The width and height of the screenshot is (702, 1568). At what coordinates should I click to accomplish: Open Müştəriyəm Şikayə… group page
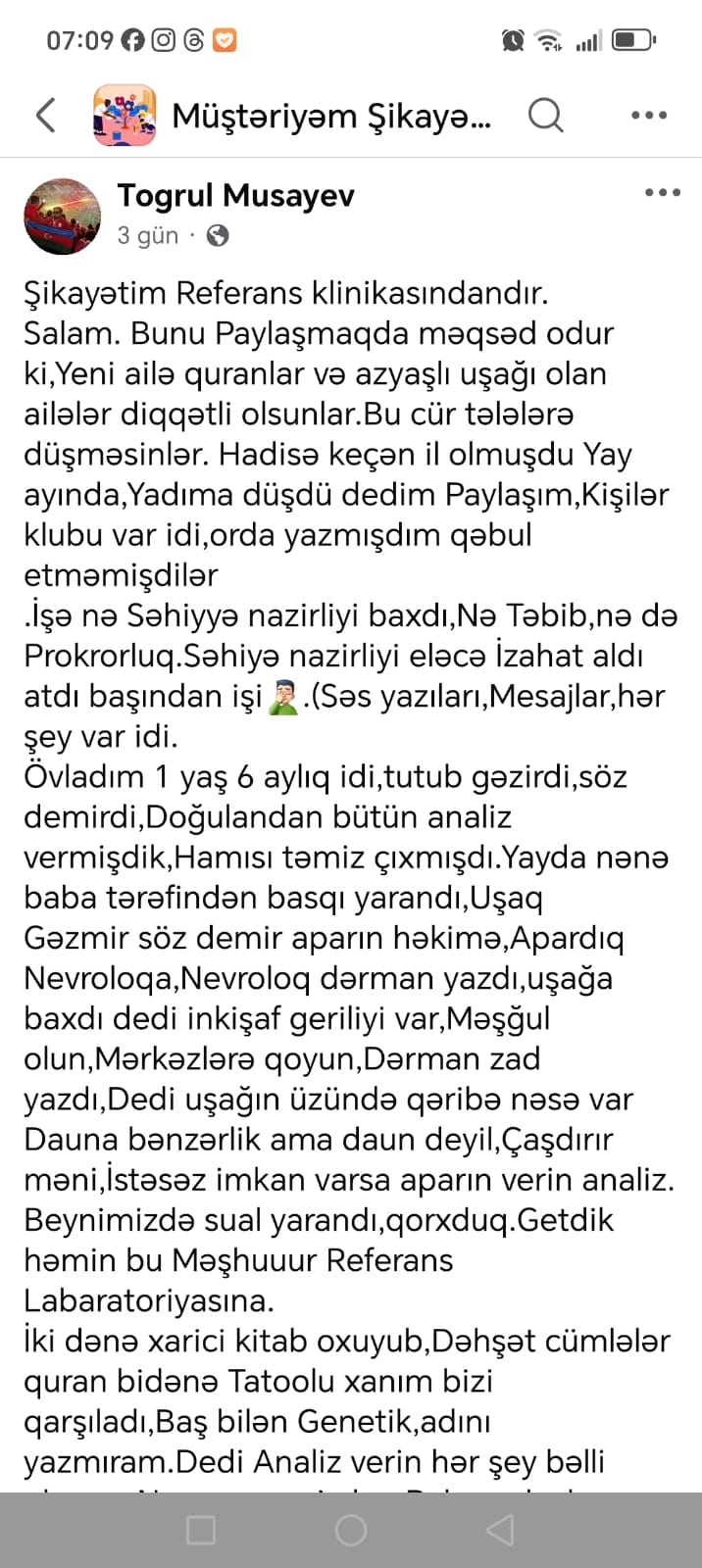[x=331, y=117]
